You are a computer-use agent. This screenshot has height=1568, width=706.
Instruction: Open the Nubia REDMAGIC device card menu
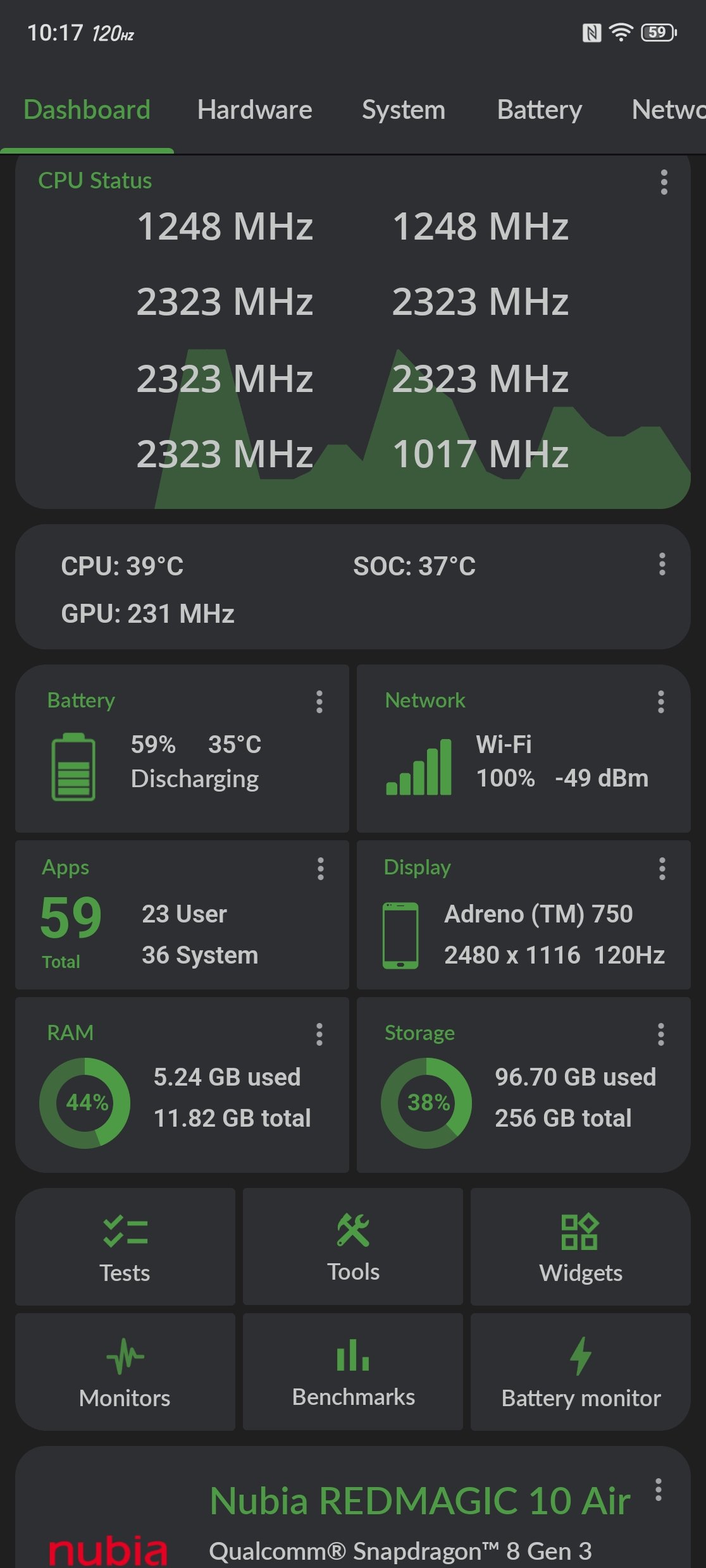(x=659, y=1490)
